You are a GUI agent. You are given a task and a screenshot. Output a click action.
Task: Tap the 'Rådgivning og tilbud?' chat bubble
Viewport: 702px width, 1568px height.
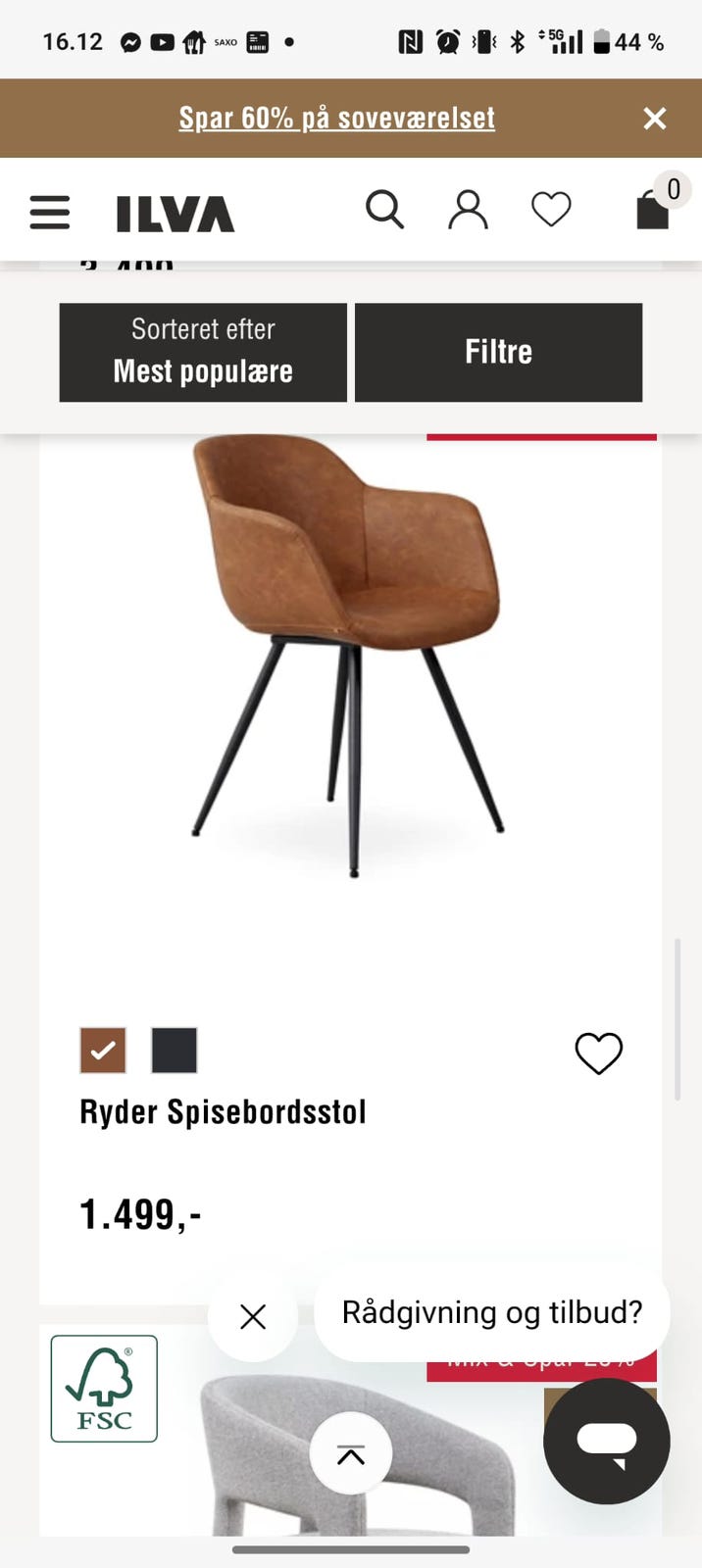(x=491, y=1312)
